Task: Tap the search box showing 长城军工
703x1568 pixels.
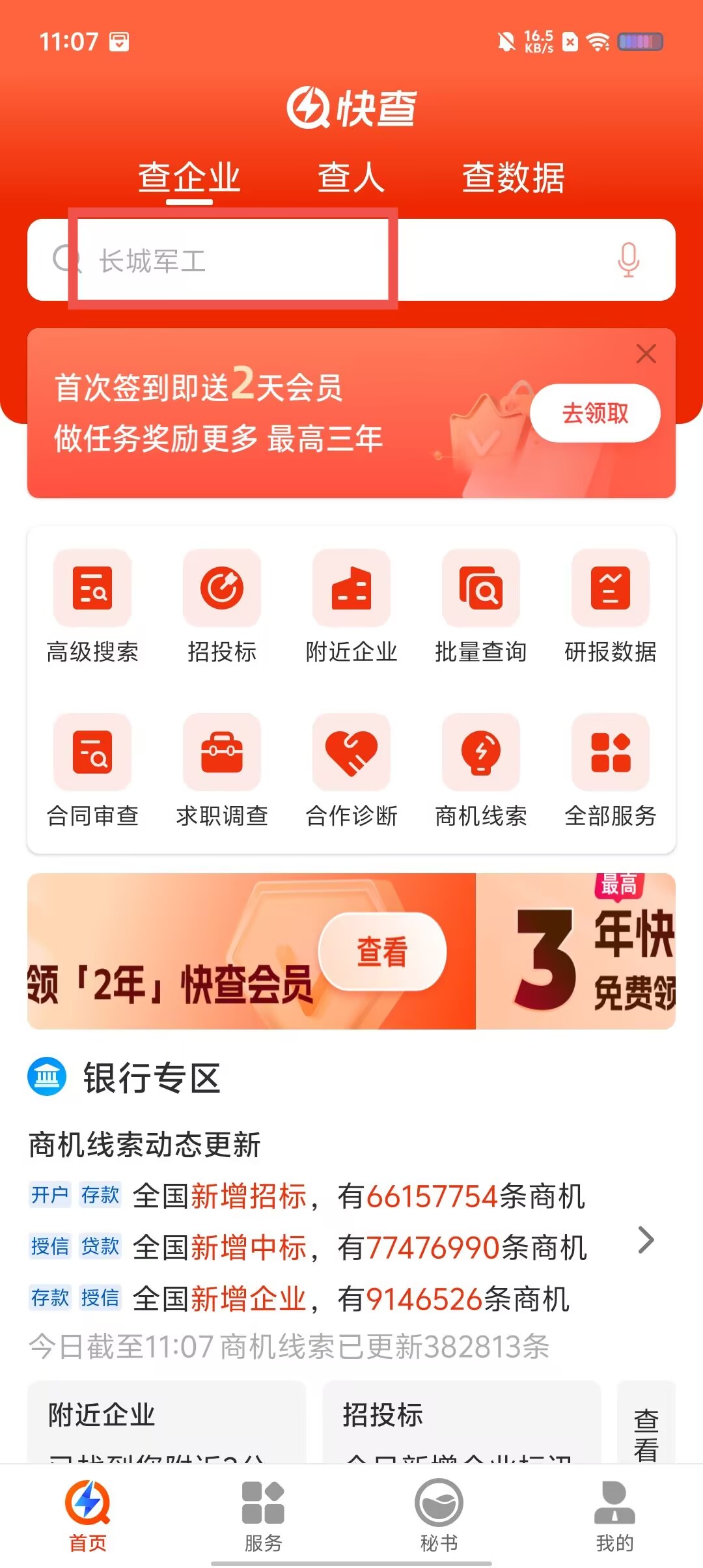Action: click(293, 260)
